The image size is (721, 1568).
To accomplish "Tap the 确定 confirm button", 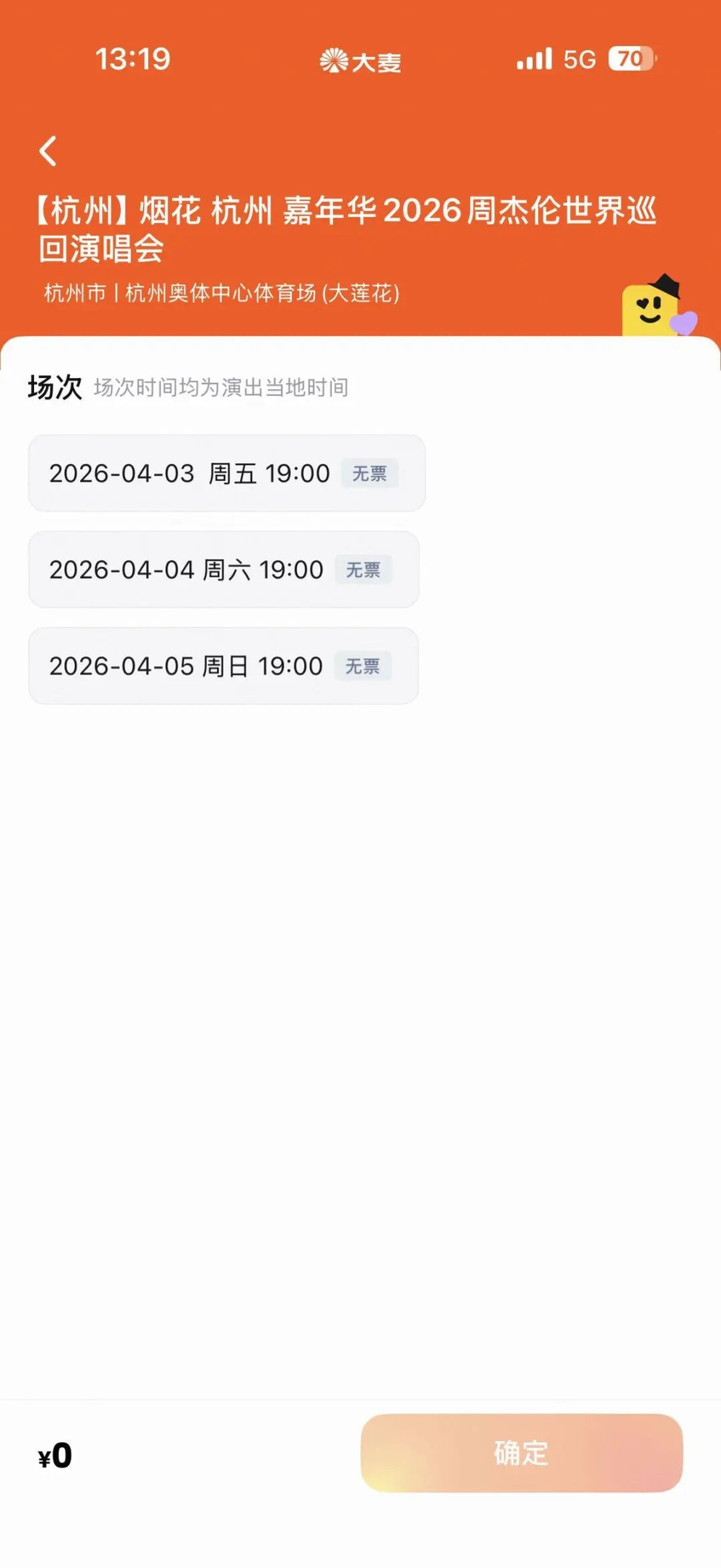I will point(521,1453).
